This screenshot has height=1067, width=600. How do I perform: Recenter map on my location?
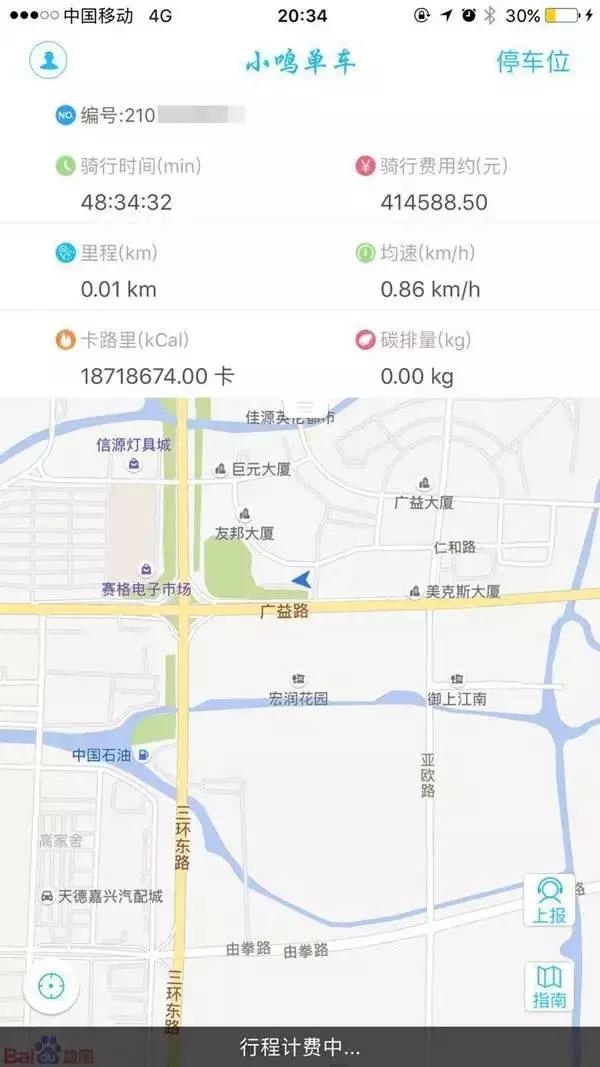[x=50, y=987]
